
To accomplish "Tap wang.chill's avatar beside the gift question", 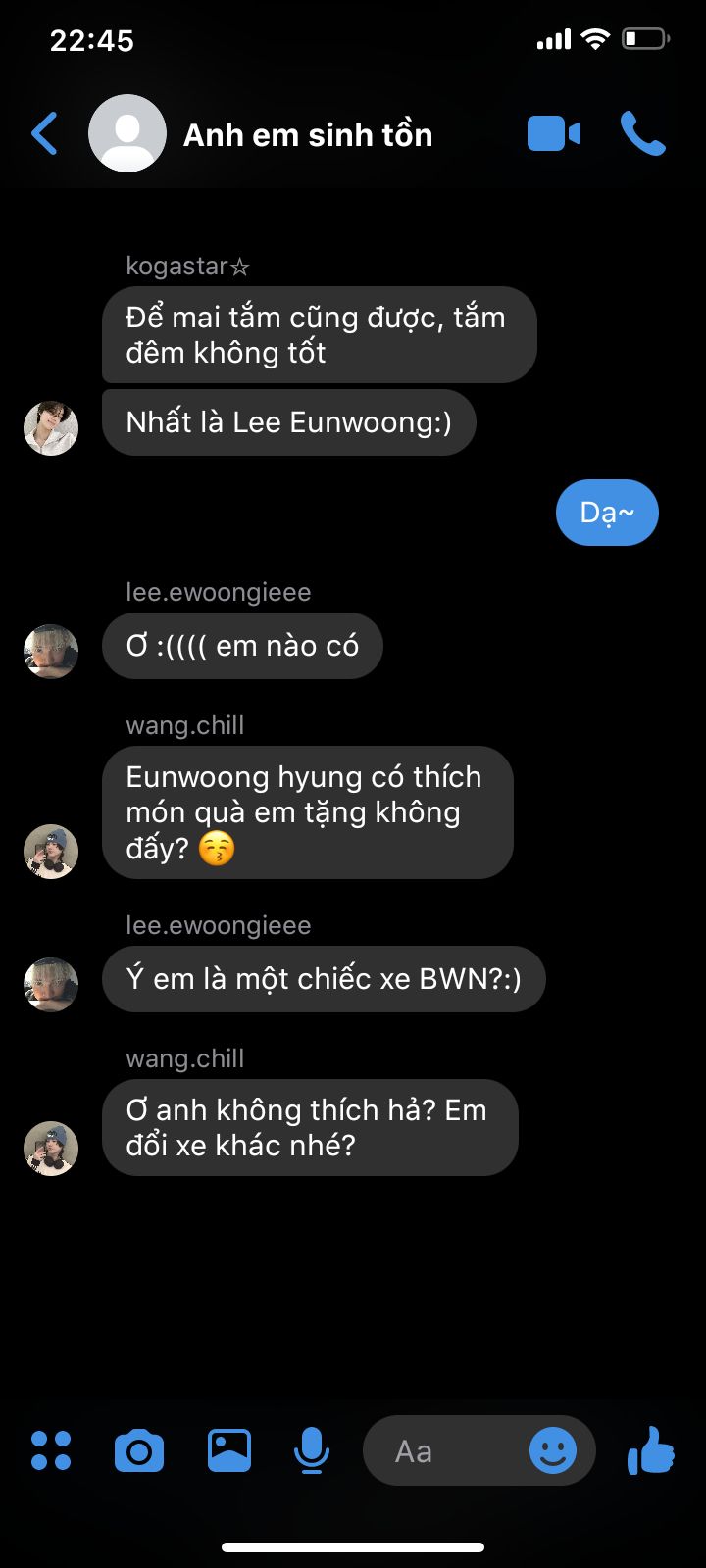I will pyautogui.click(x=51, y=851).
